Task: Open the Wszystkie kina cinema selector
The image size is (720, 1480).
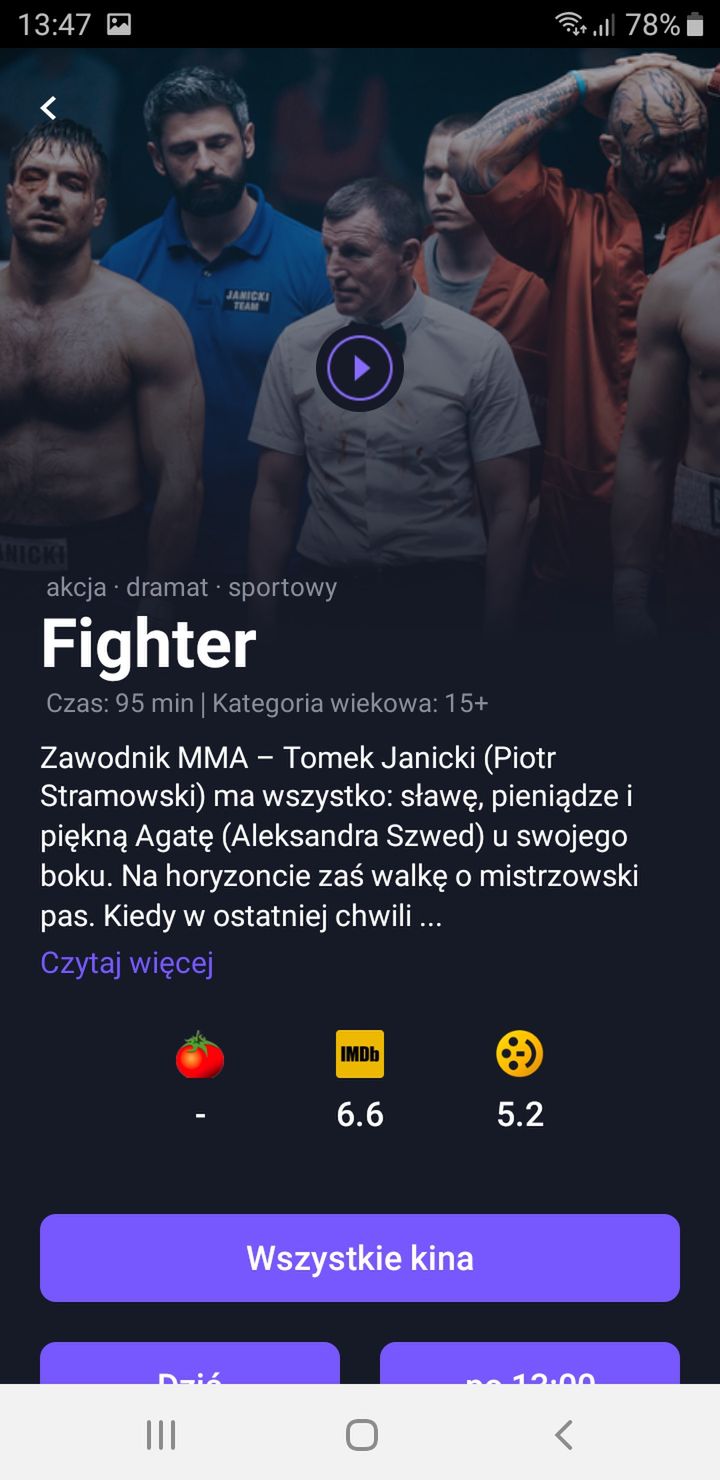Action: point(360,1258)
